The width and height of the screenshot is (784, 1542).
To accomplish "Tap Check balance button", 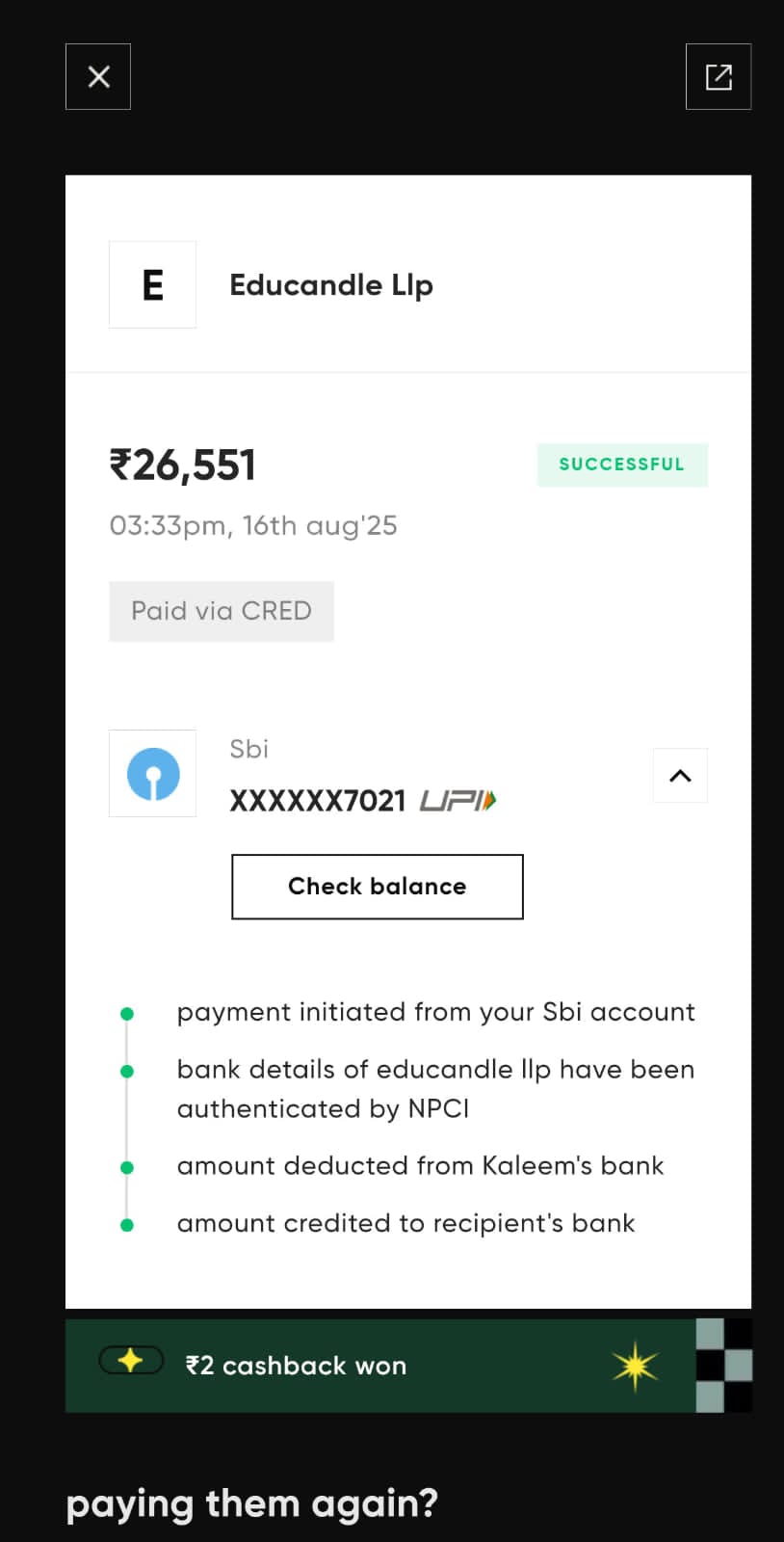I will 377,887.
